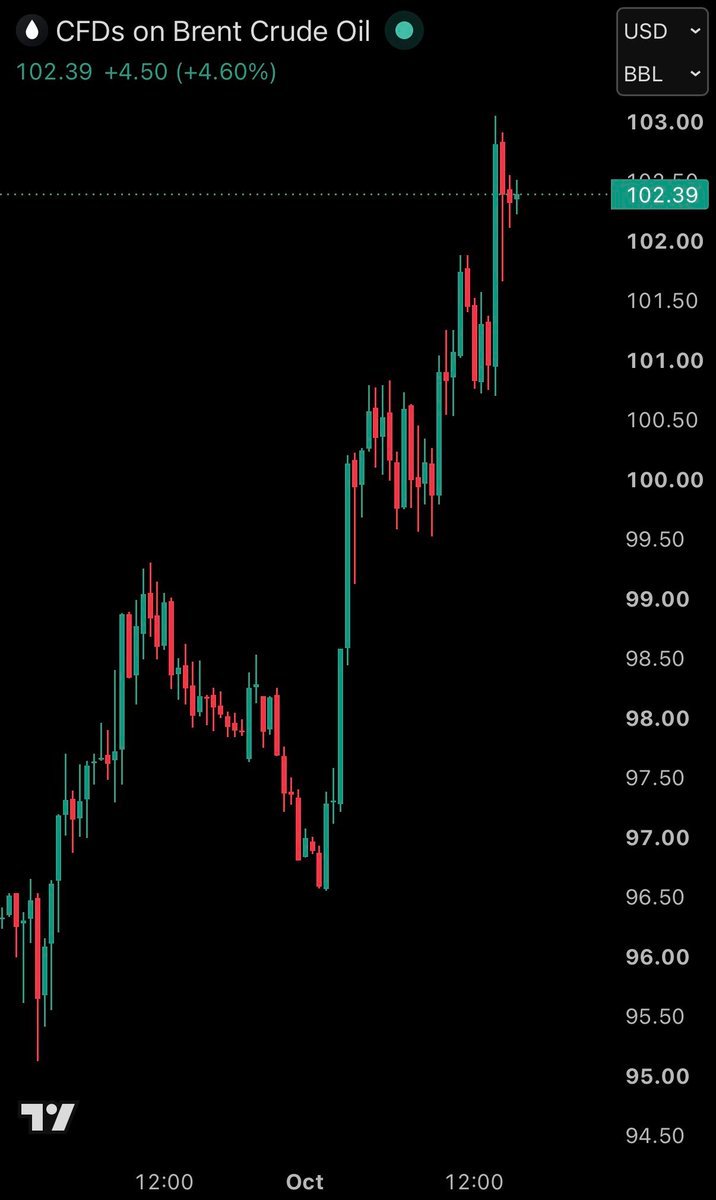Tap the CFDs on Brent Crude Oil title
This screenshot has height=1200, width=716.
213,31
